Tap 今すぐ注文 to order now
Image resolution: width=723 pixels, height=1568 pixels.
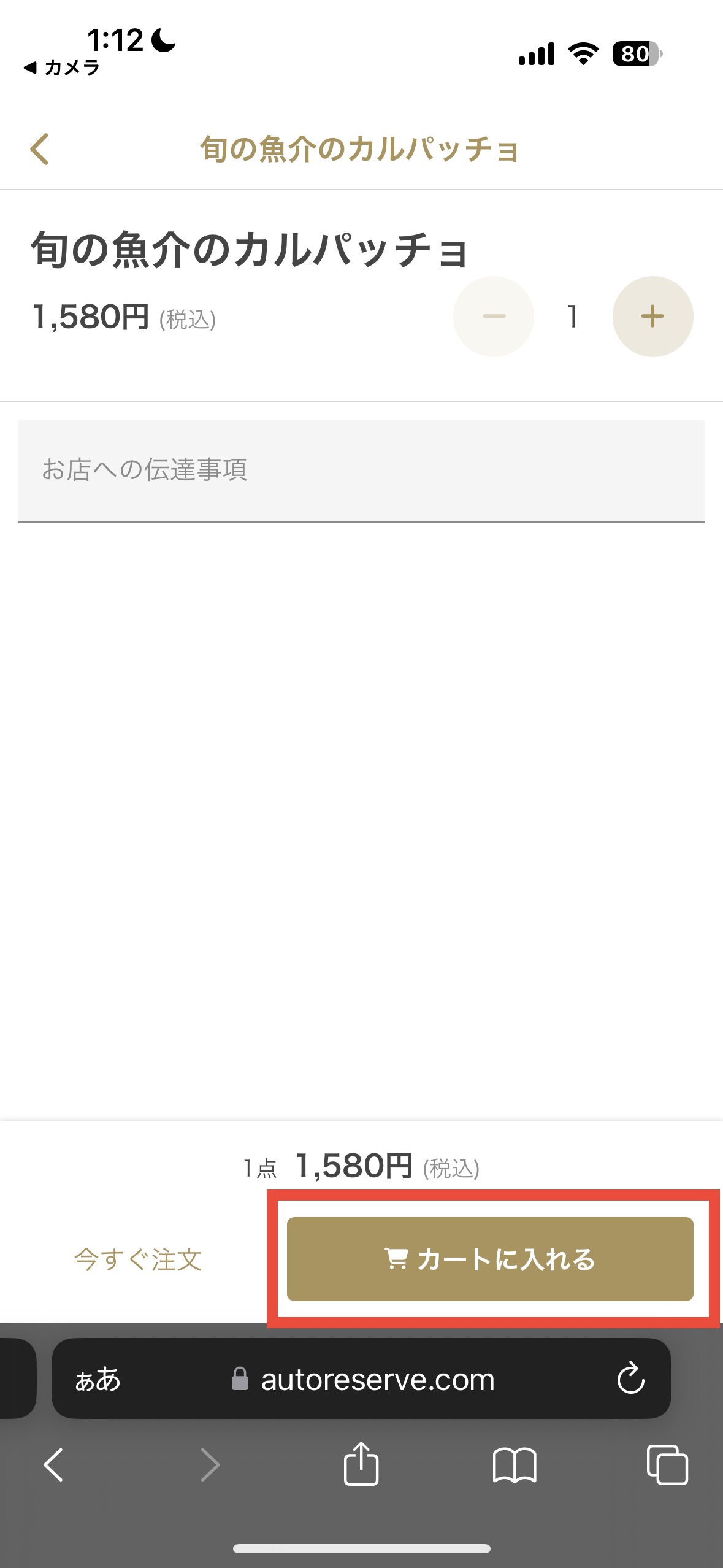pos(139,1260)
